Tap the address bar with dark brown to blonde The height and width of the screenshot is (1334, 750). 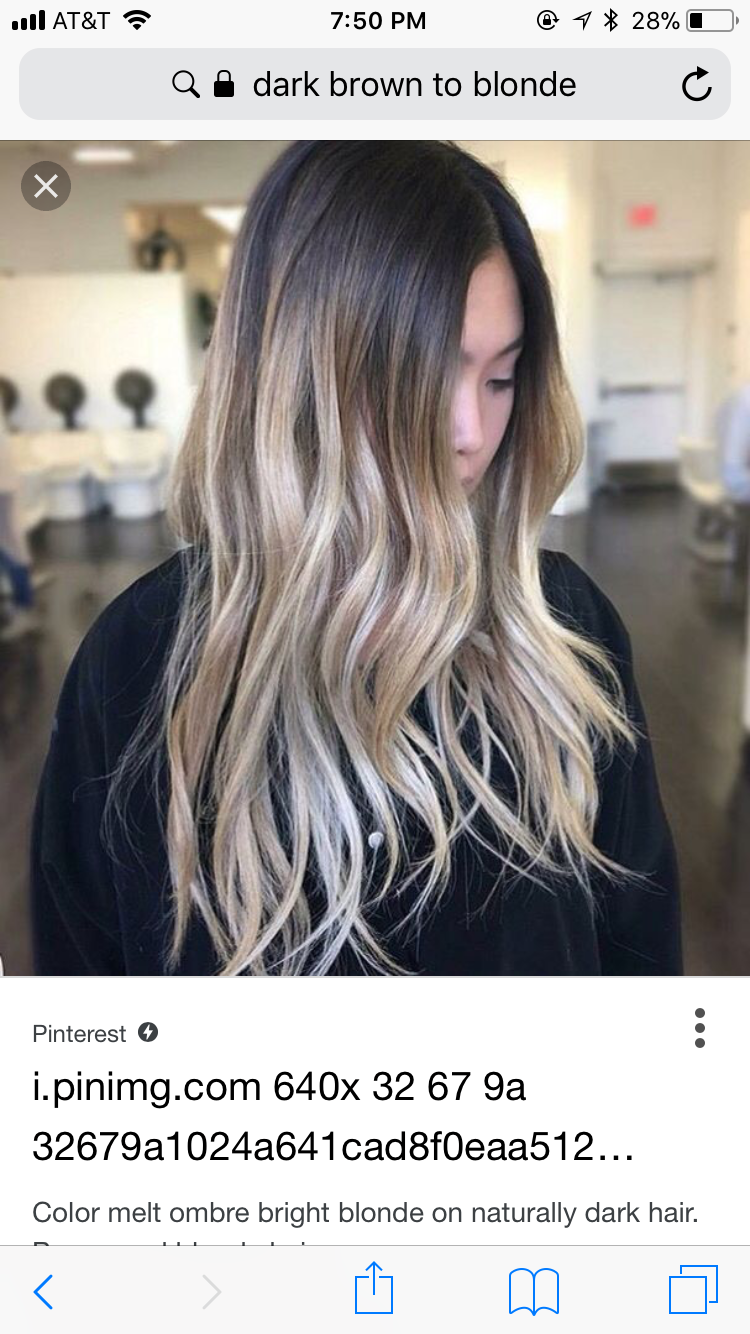pyautogui.click(x=375, y=85)
